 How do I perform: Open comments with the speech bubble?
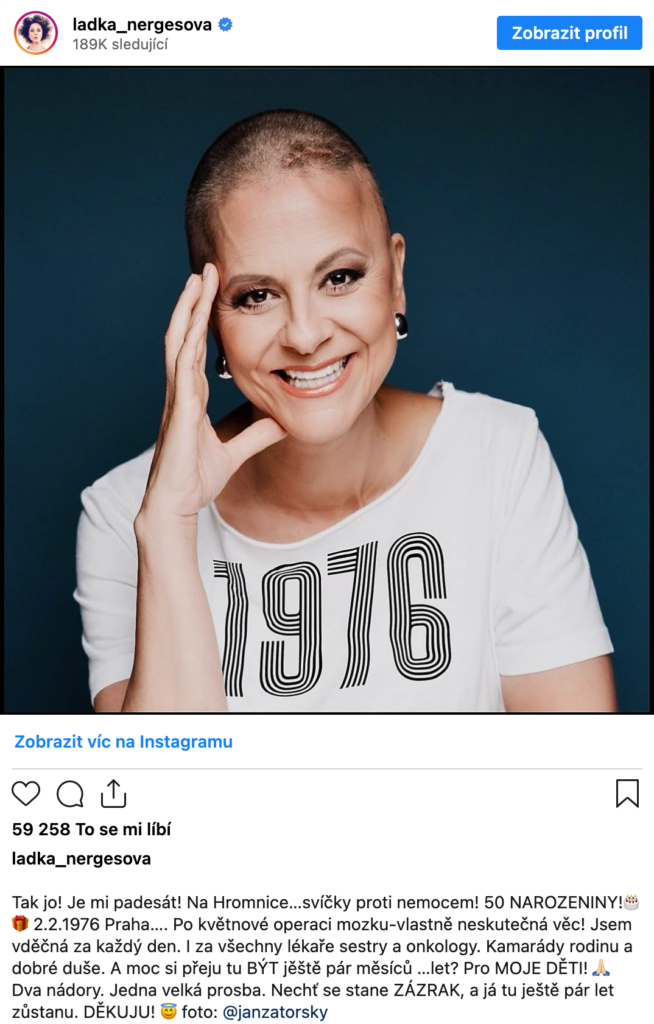[70, 794]
